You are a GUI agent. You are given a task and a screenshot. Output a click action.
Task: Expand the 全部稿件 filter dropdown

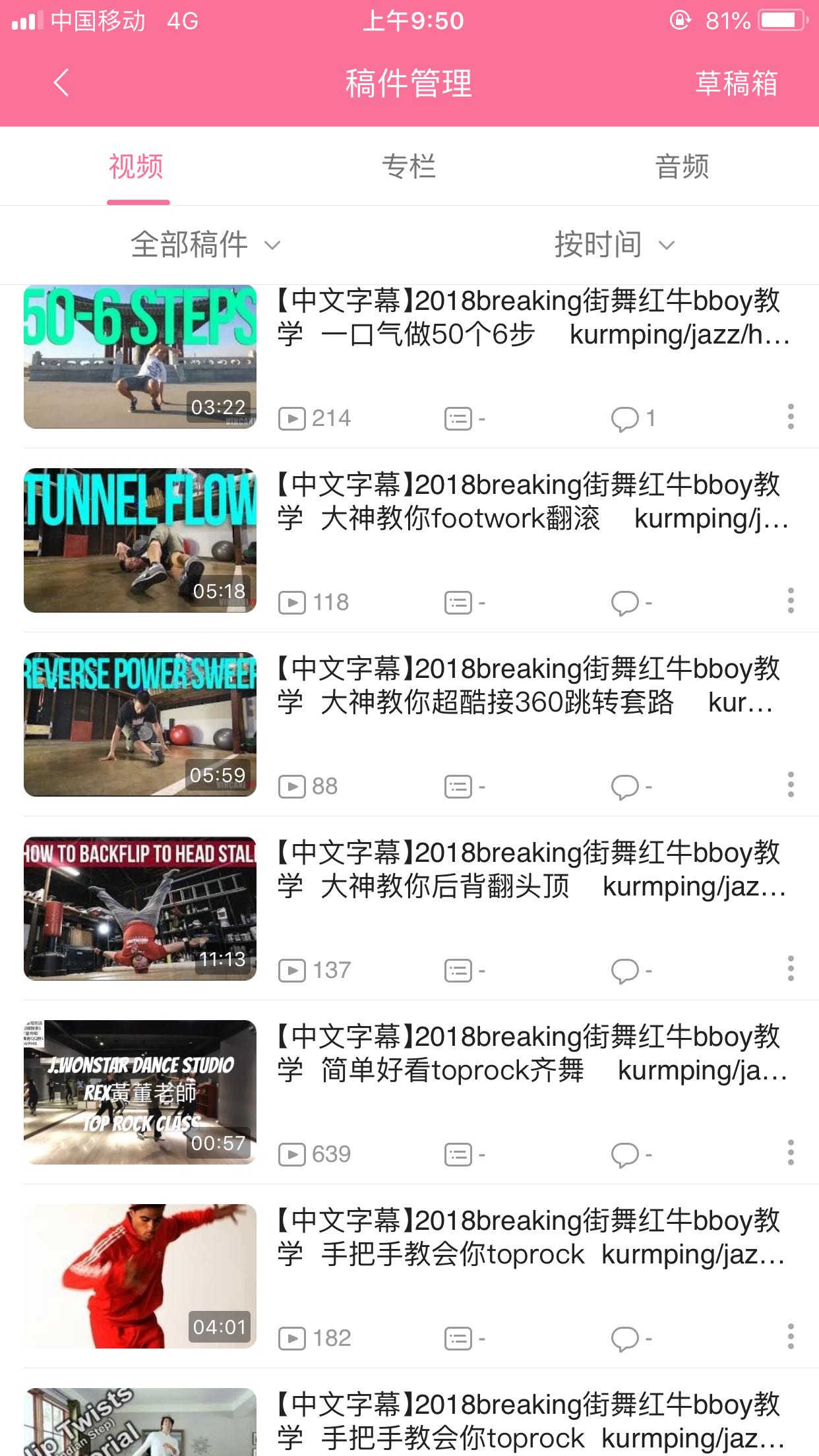(x=204, y=245)
